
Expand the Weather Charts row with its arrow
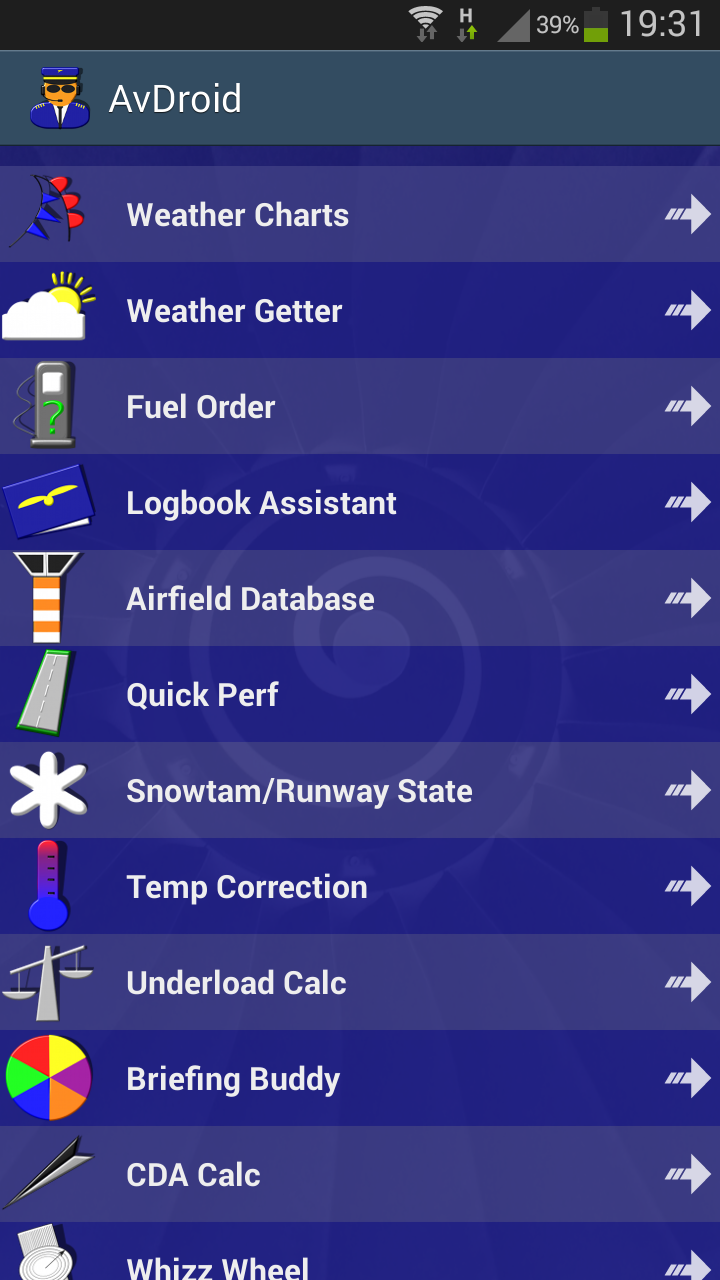(x=688, y=212)
